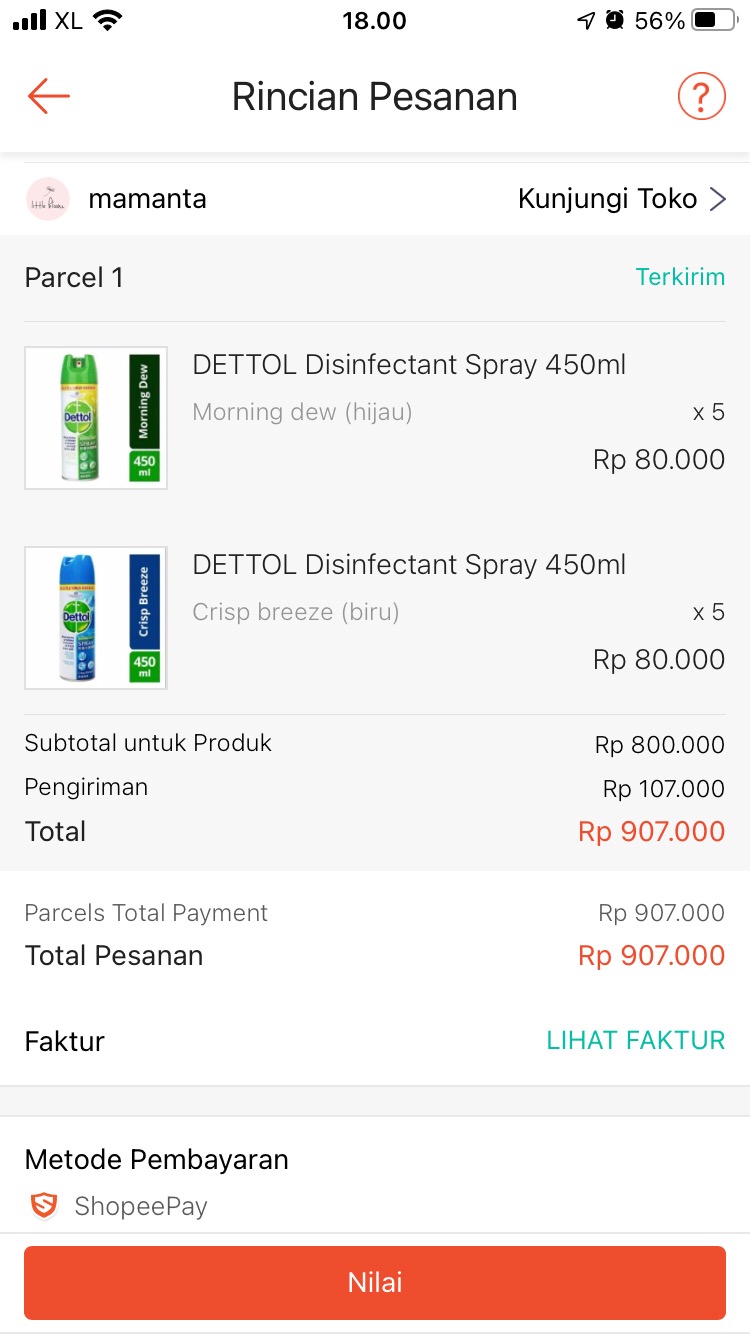Select the Morning dew (hijau) variant text
The height and width of the screenshot is (1334, 750).
pyautogui.click(x=301, y=412)
